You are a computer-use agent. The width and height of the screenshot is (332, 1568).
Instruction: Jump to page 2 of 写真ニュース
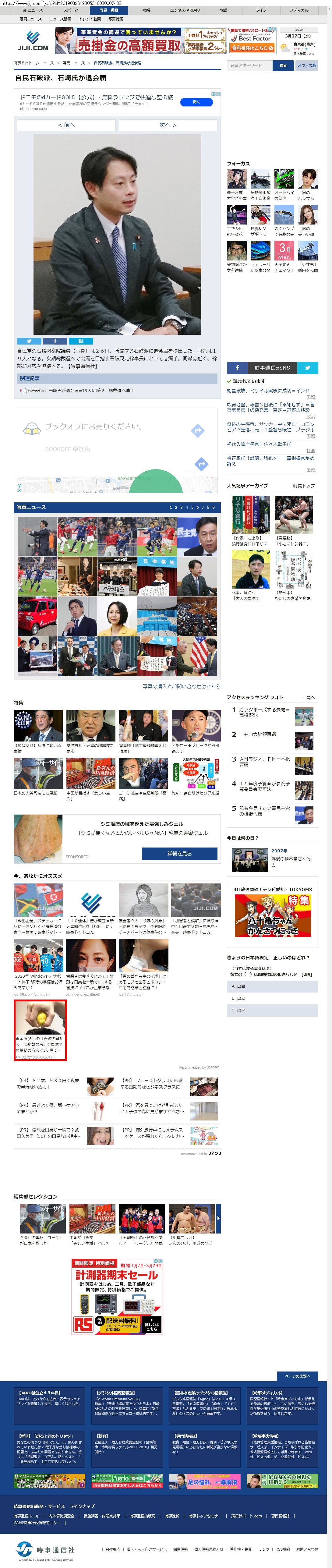point(175,507)
